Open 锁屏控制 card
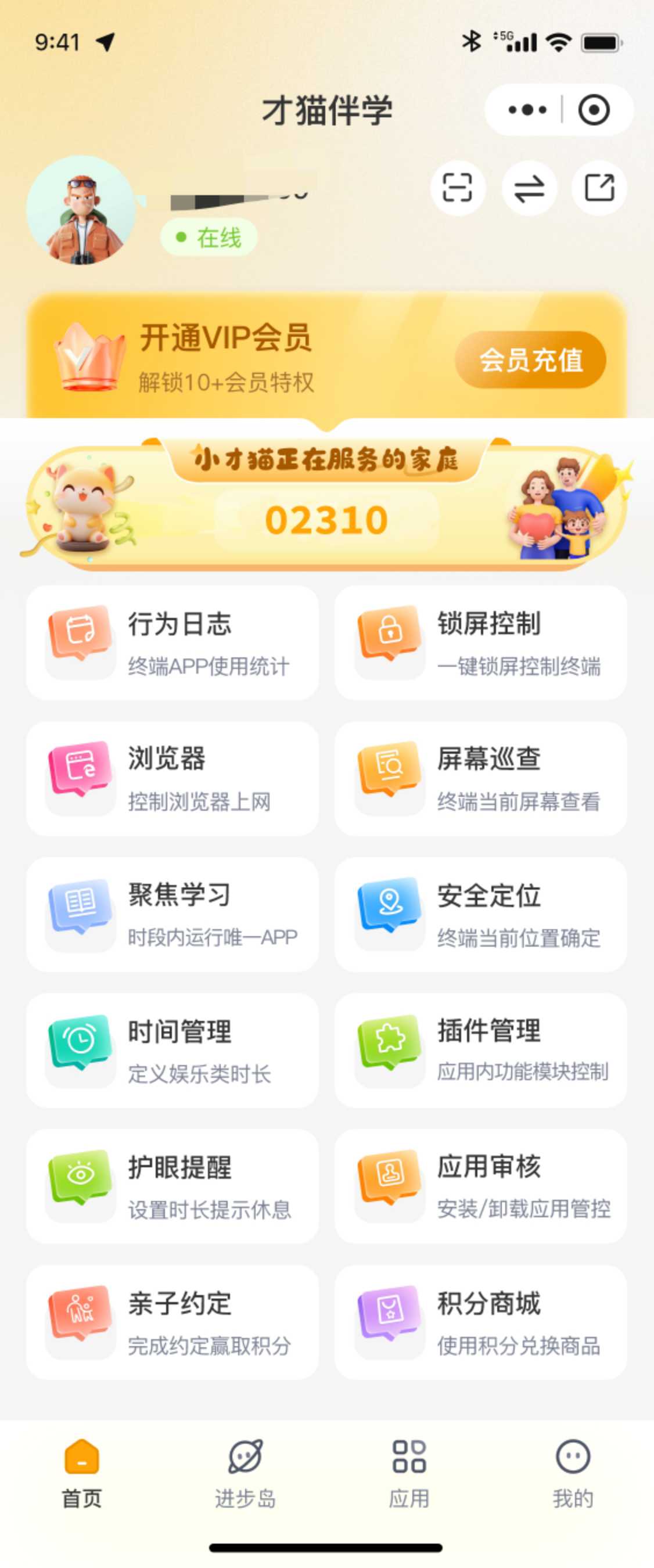The height and width of the screenshot is (1568, 654). point(480,643)
